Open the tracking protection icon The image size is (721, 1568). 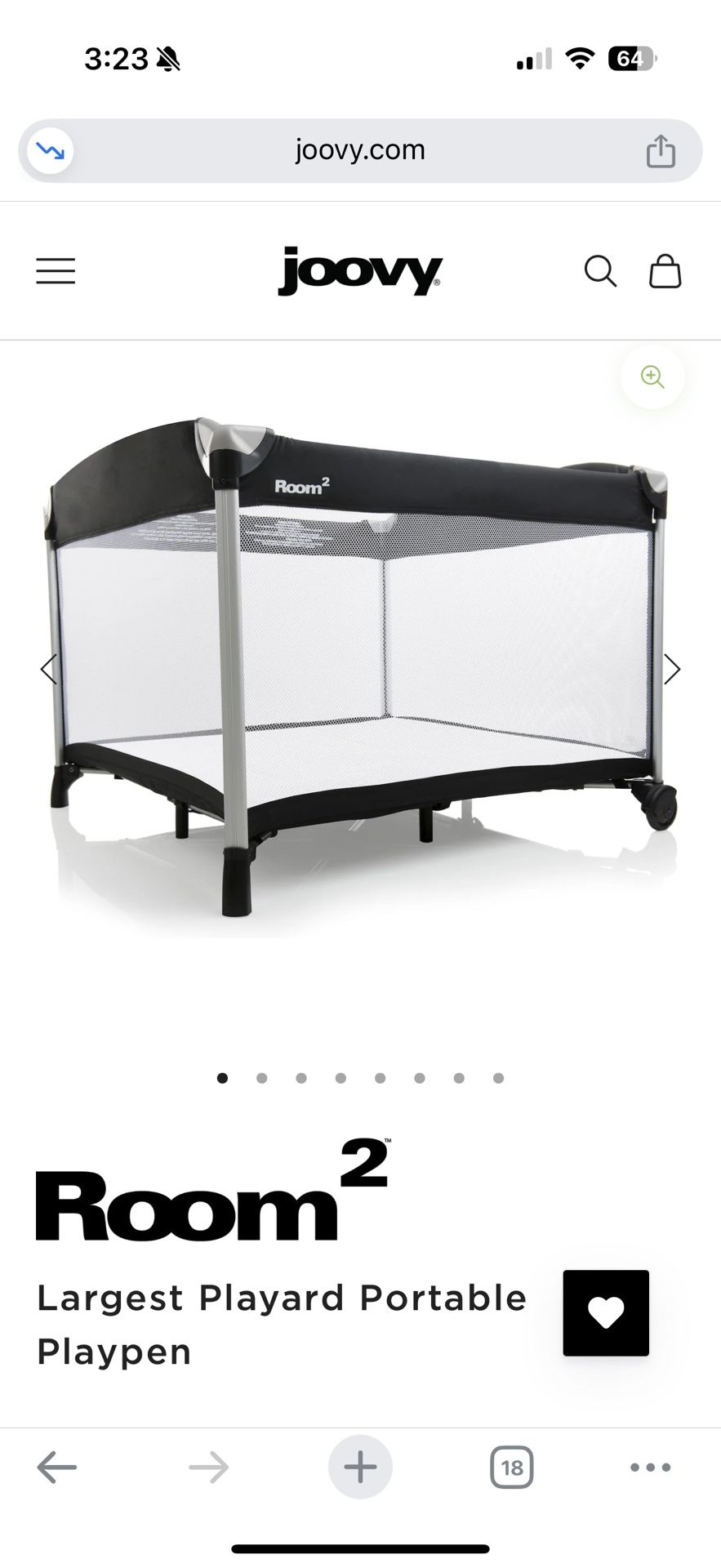(x=51, y=151)
